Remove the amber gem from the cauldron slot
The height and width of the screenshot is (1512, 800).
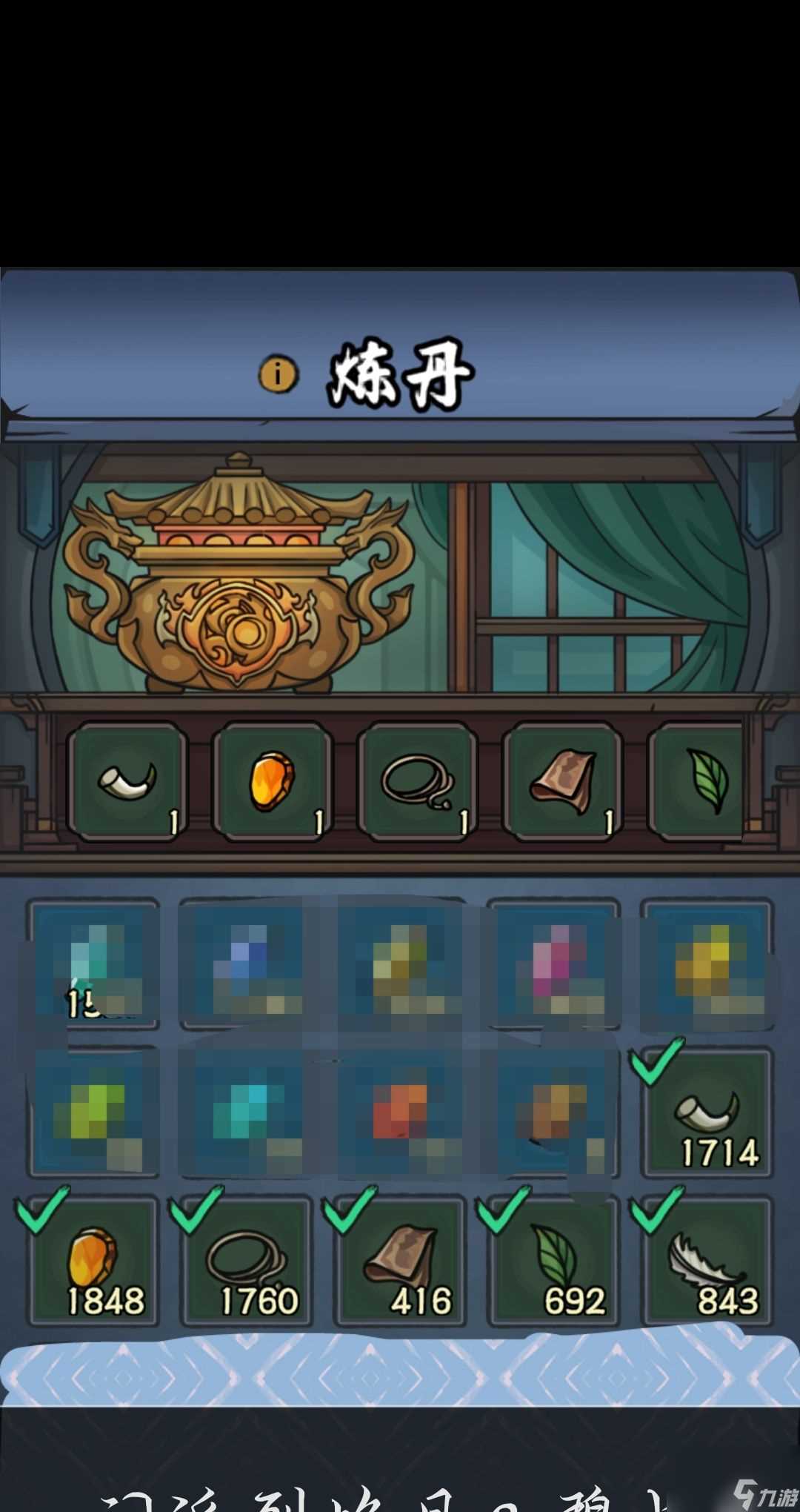coord(272,782)
